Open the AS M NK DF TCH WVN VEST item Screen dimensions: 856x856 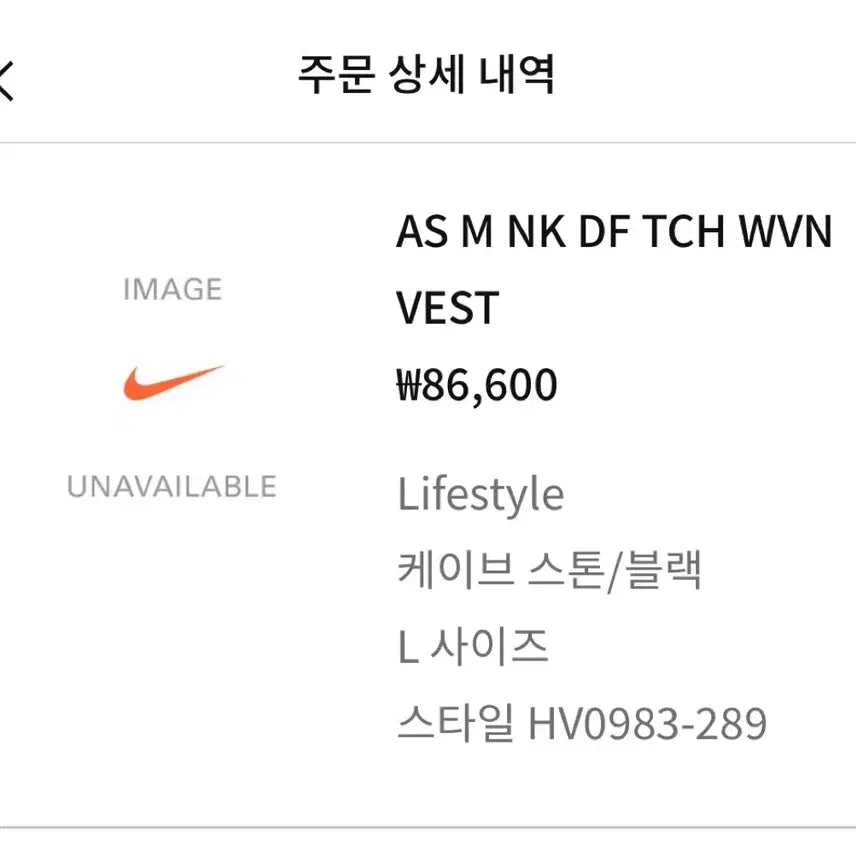[x=613, y=270]
